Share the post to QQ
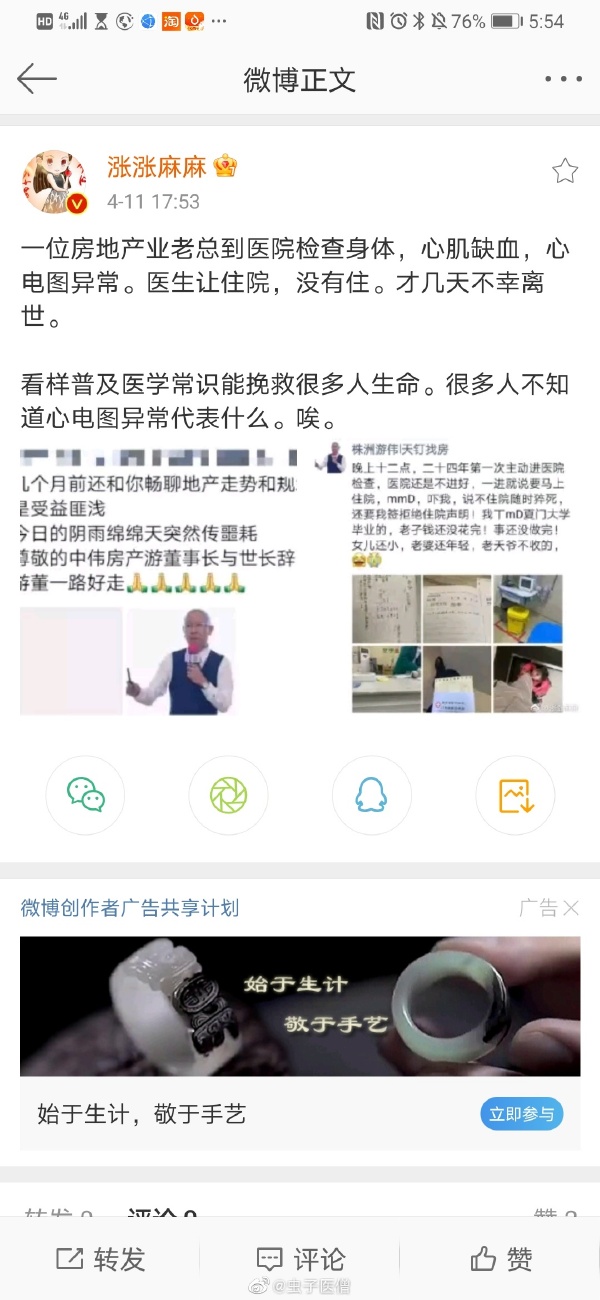The image size is (600, 1300). (371, 795)
